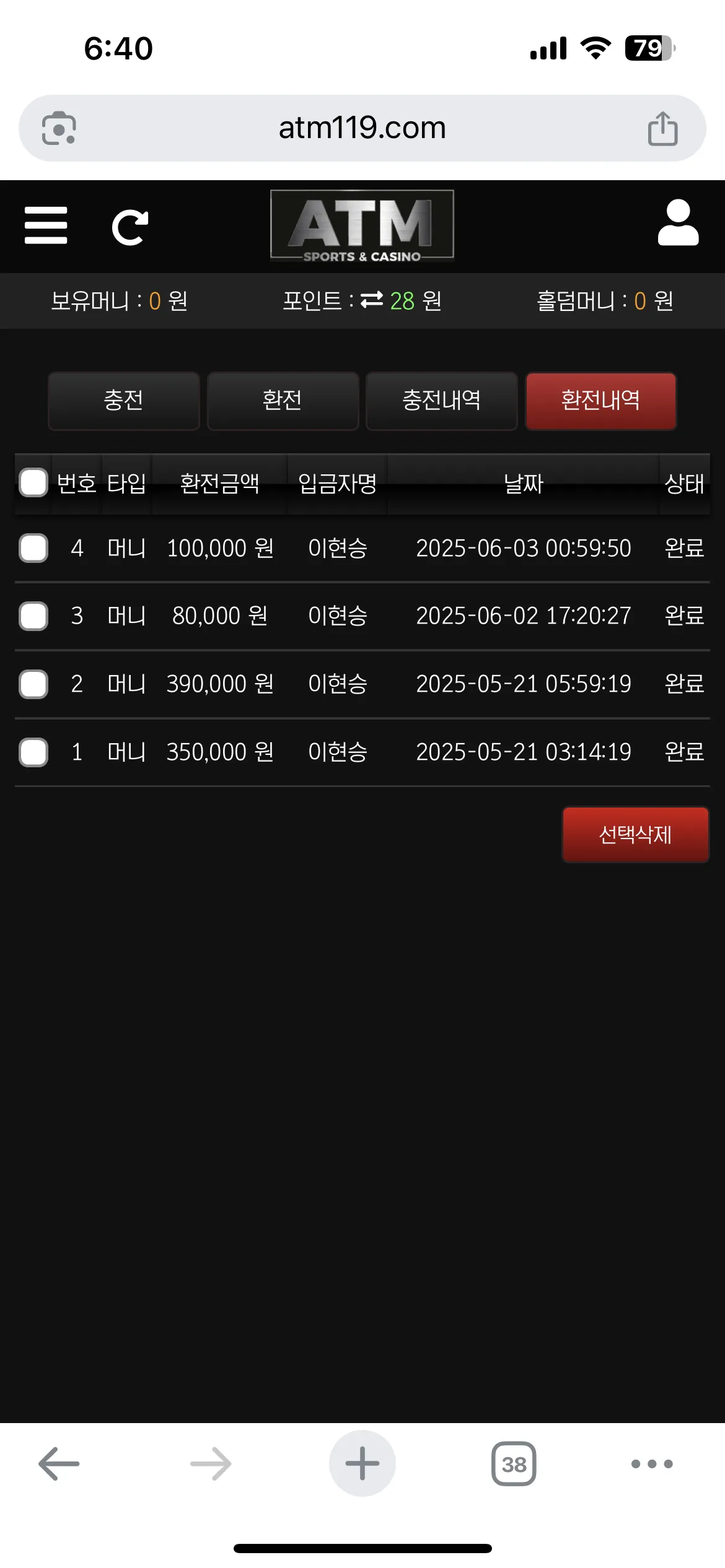Check the select-all checkbox in header
The image size is (725, 1568).
pyautogui.click(x=33, y=482)
